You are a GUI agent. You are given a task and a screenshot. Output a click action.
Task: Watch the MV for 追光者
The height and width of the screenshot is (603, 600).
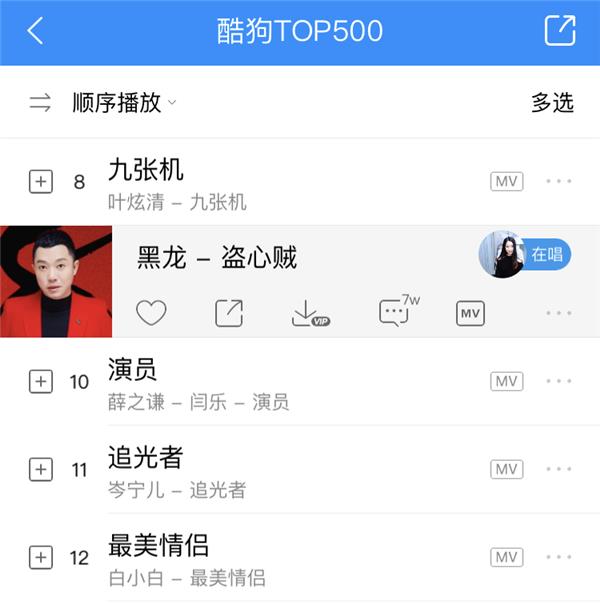(x=507, y=469)
